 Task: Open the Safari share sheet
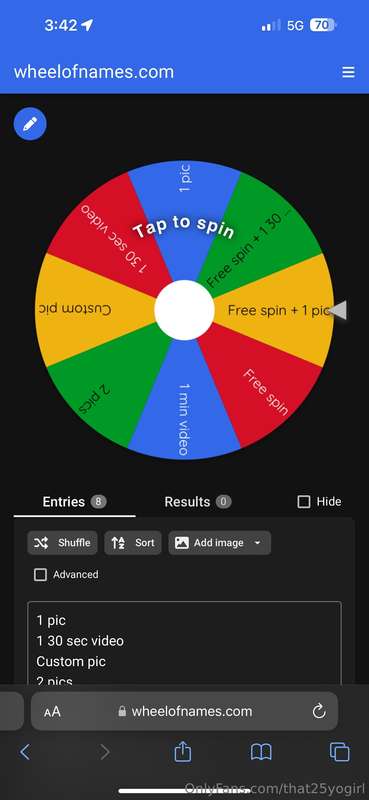[183, 751]
